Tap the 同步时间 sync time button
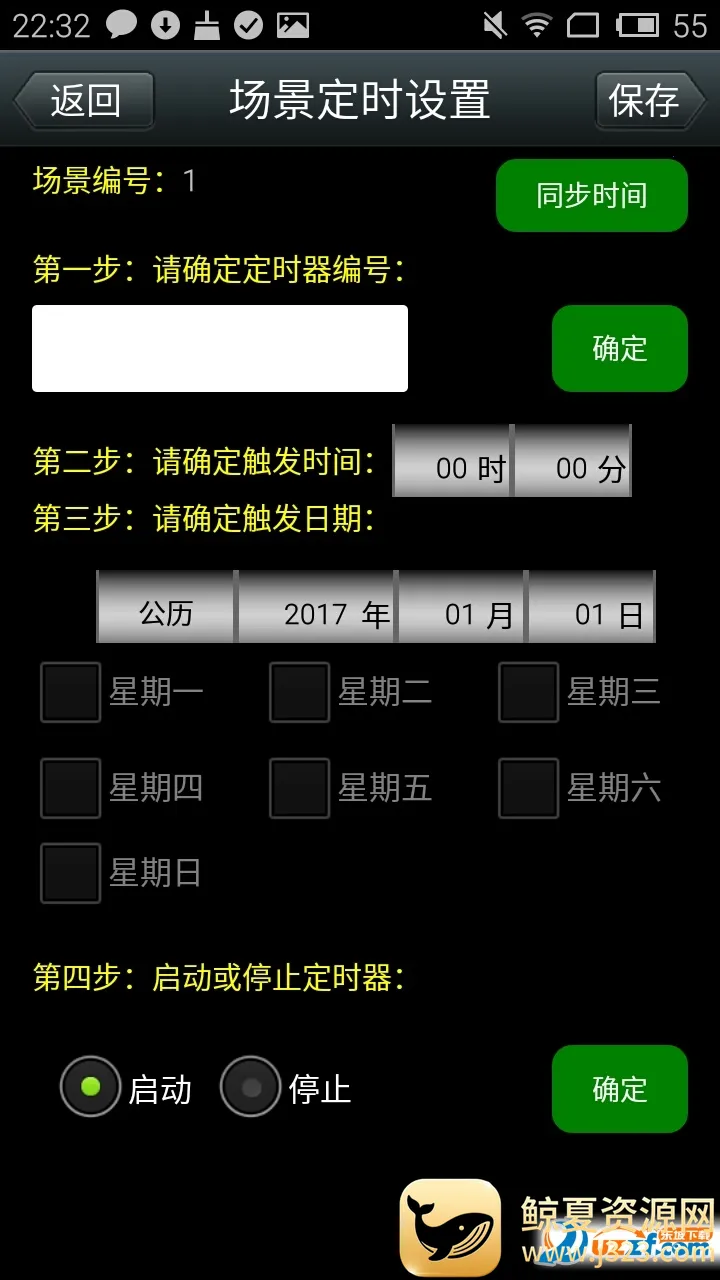The height and width of the screenshot is (1280, 720). 591,195
